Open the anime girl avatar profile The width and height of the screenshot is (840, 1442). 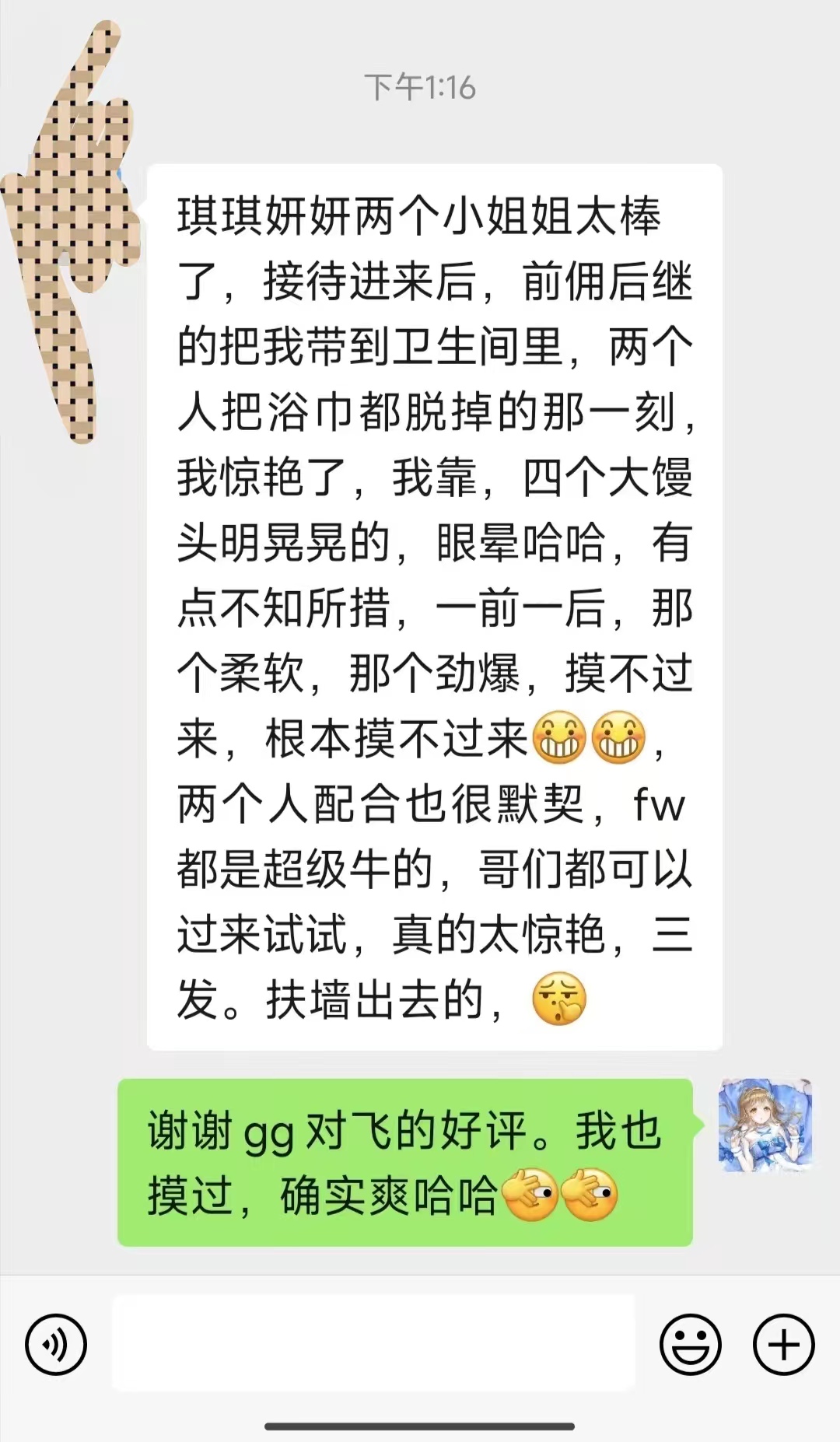765,1125
